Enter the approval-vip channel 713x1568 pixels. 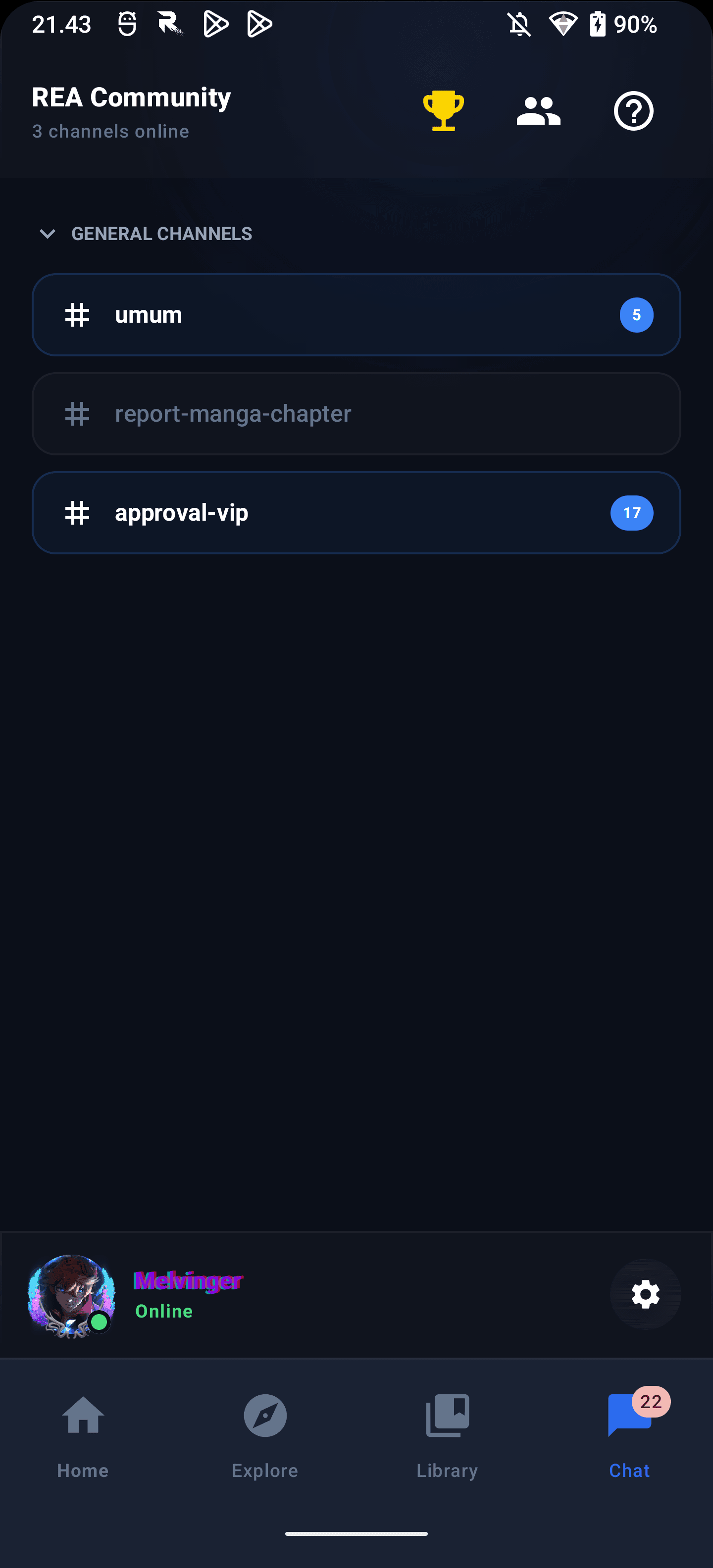click(356, 513)
